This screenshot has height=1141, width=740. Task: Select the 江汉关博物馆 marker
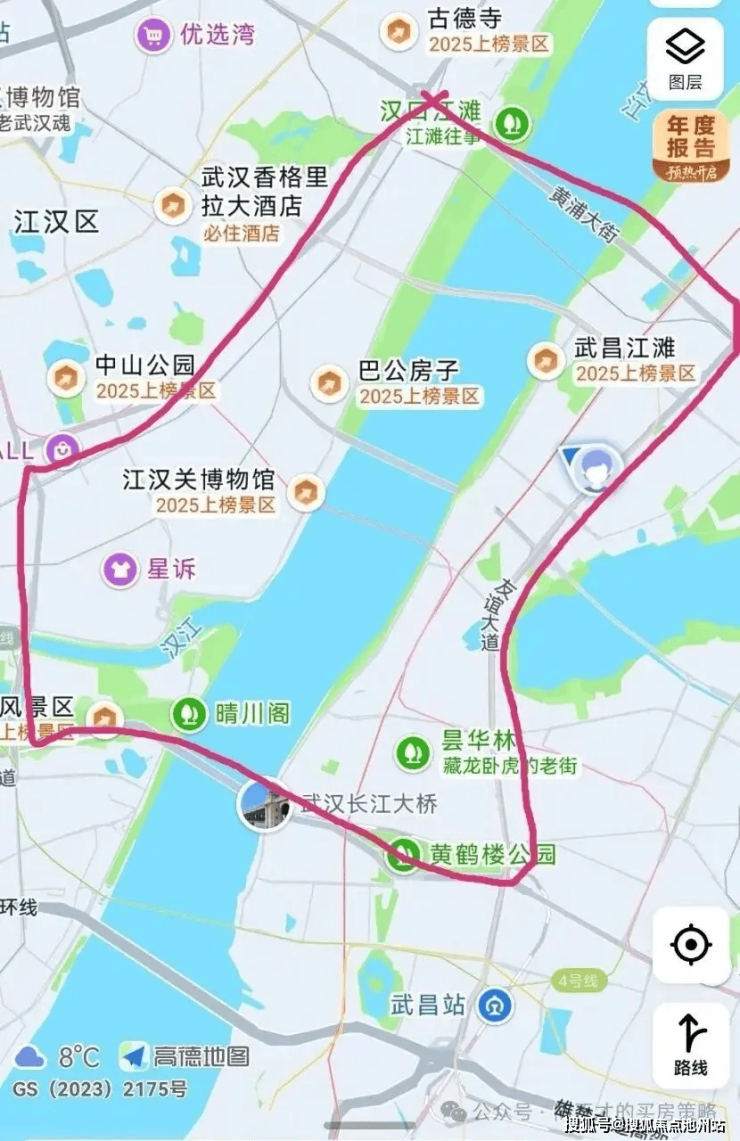[305, 491]
